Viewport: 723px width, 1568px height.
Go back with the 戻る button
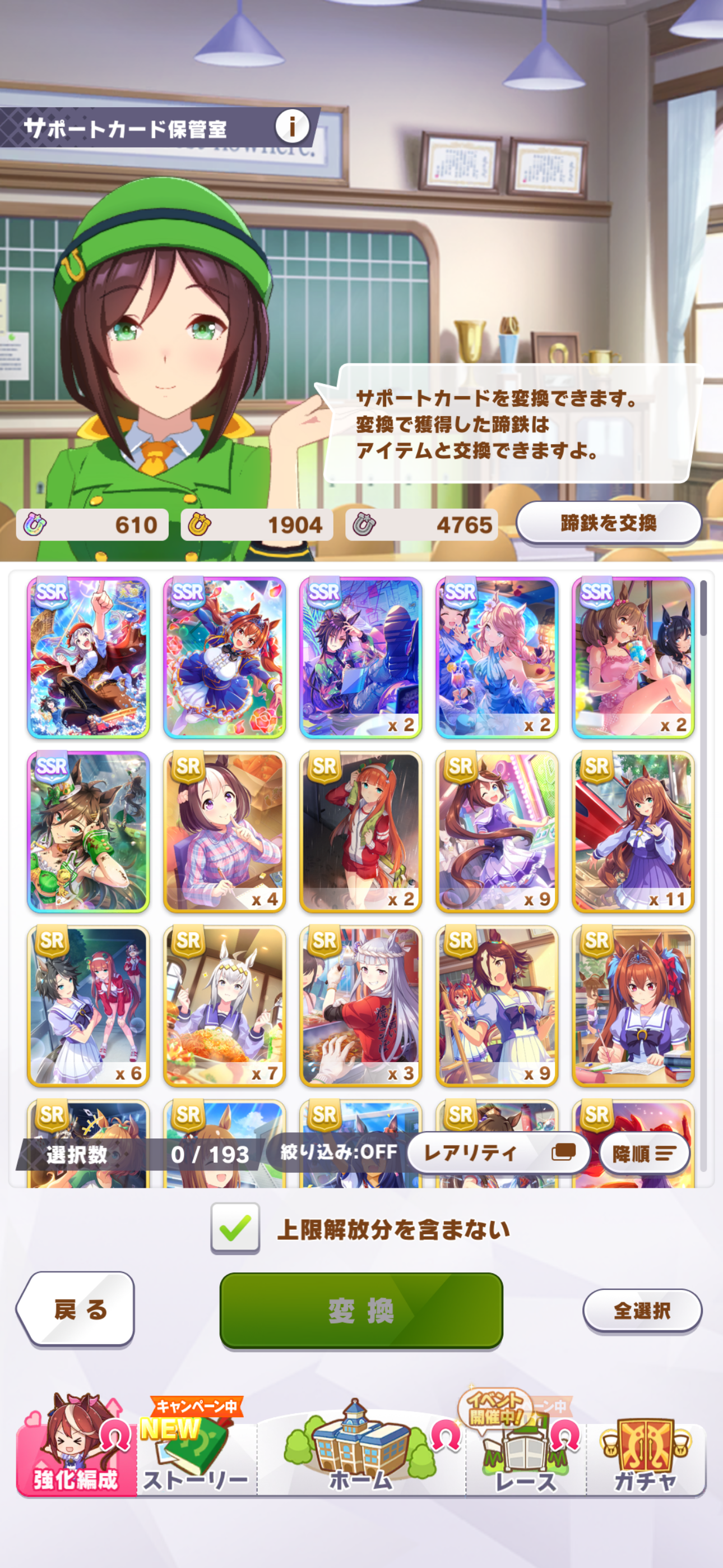(77, 1309)
